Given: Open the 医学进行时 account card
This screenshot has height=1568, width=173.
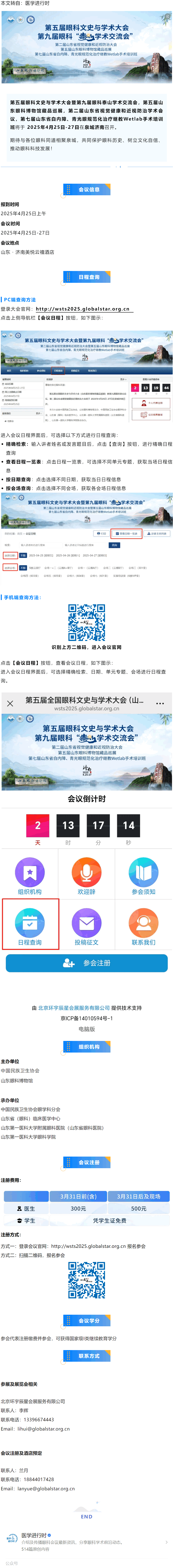Looking at the screenshot, I should tap(85, 1541).
